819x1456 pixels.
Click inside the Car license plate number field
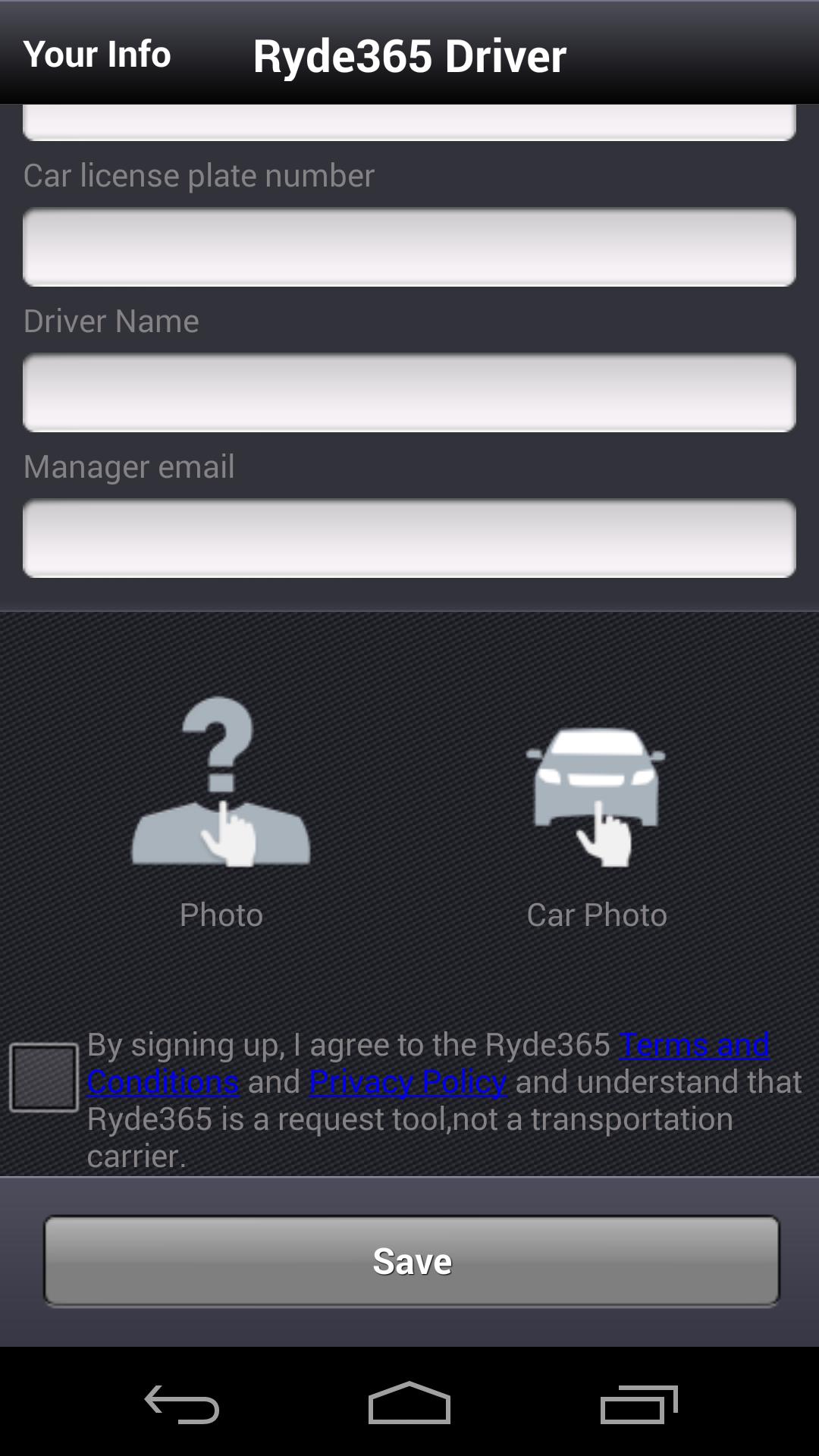point(409,247)
